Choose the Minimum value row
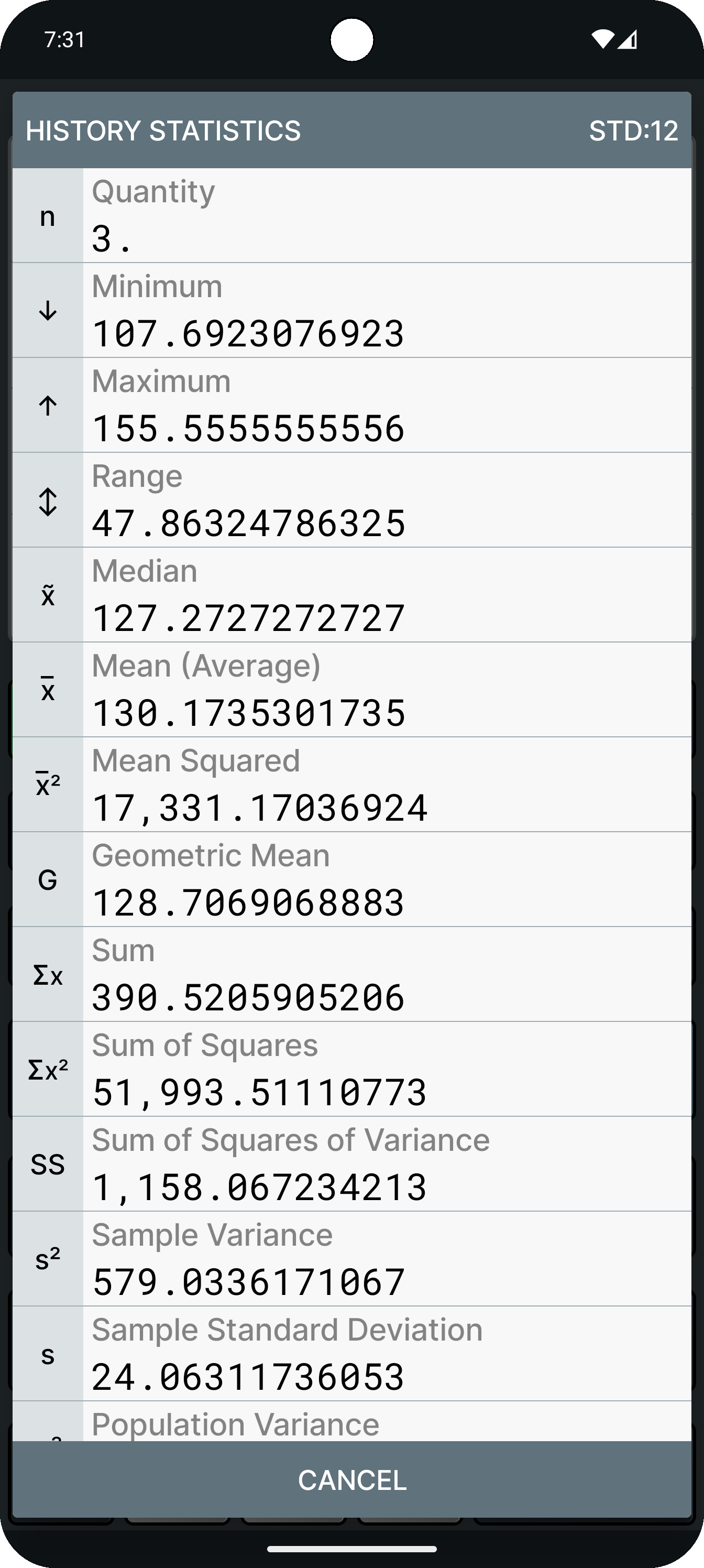The image size is (704, 1568). pyautogui.click(x=351, y=310)
